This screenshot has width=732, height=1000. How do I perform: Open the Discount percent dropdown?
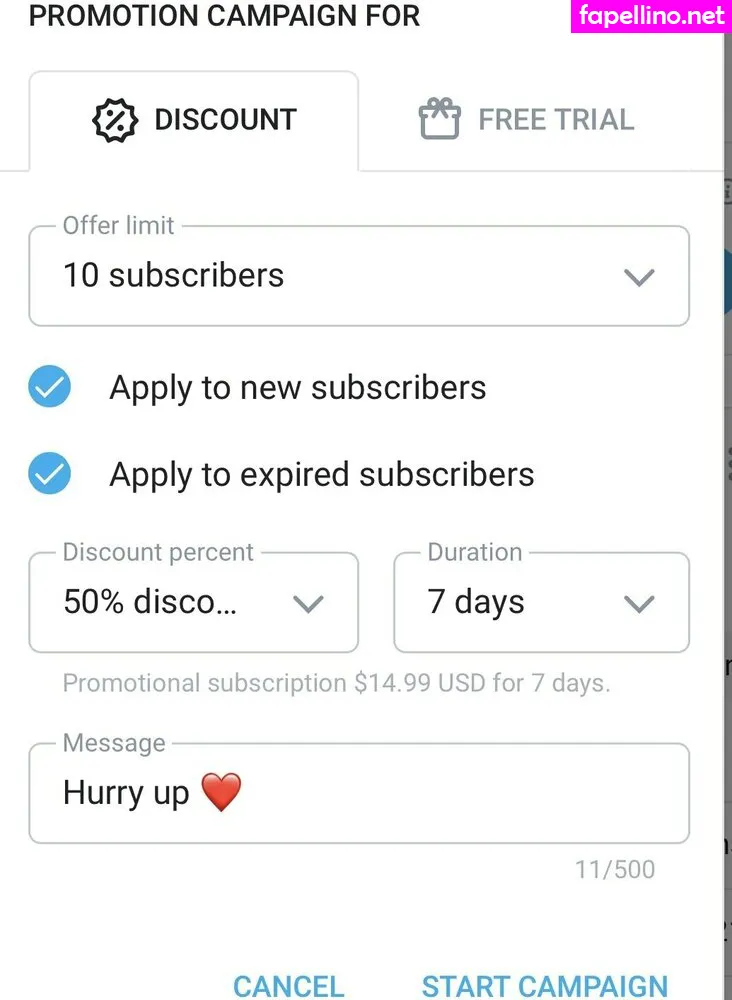(193, 602)
